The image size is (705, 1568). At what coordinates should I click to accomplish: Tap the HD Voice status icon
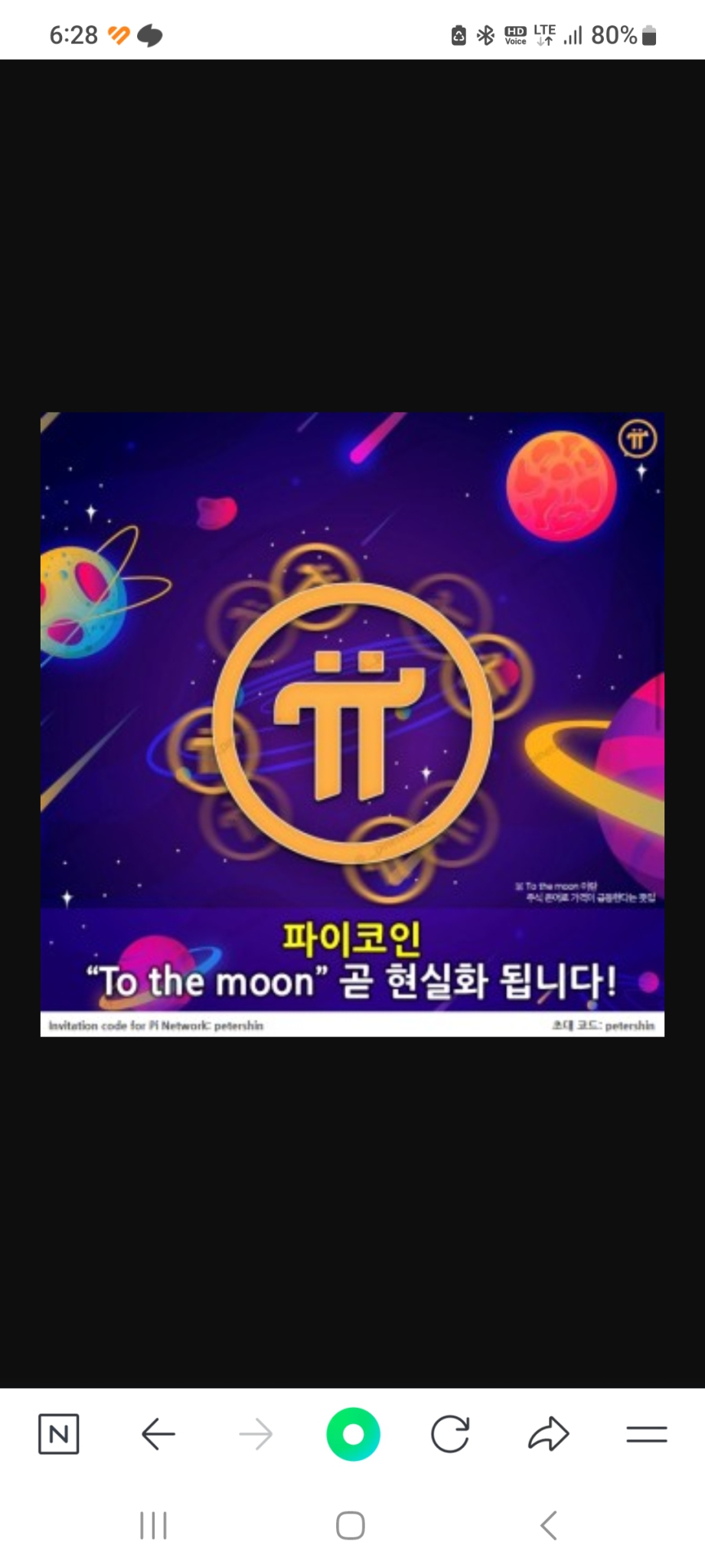(515, 34)
